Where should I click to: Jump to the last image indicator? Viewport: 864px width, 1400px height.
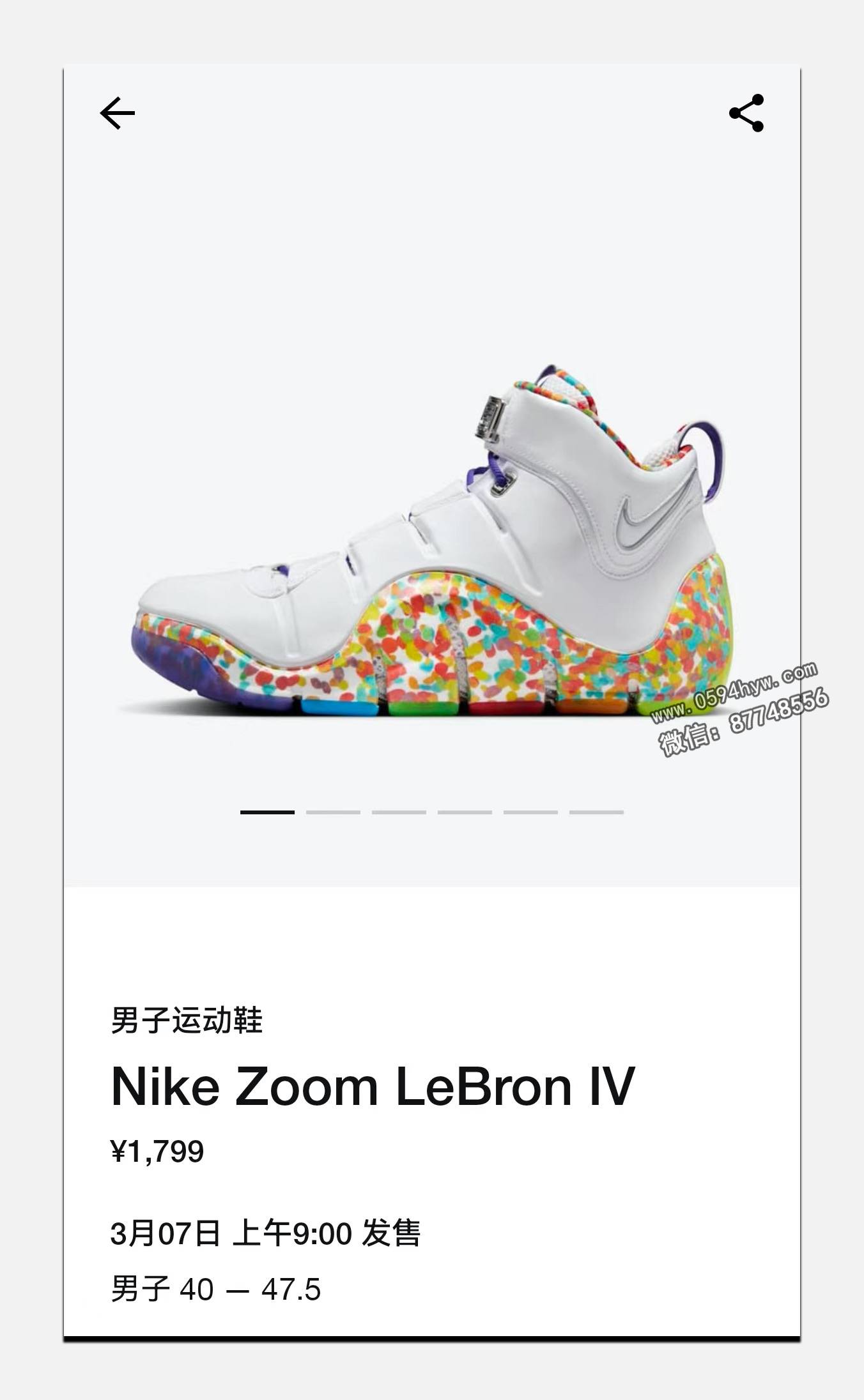click(x=596, y=812)
